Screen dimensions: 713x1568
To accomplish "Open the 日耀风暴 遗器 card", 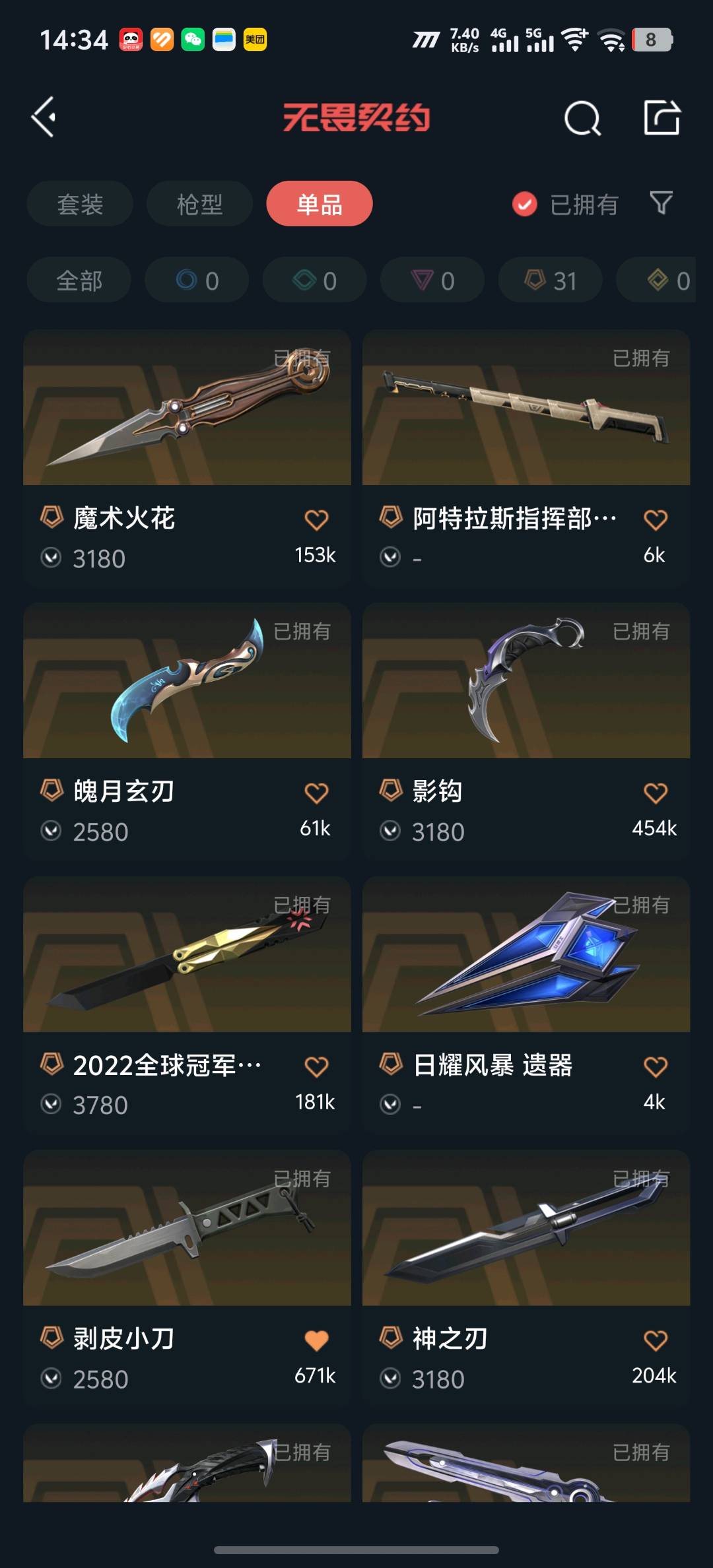I will coord(526,956).
